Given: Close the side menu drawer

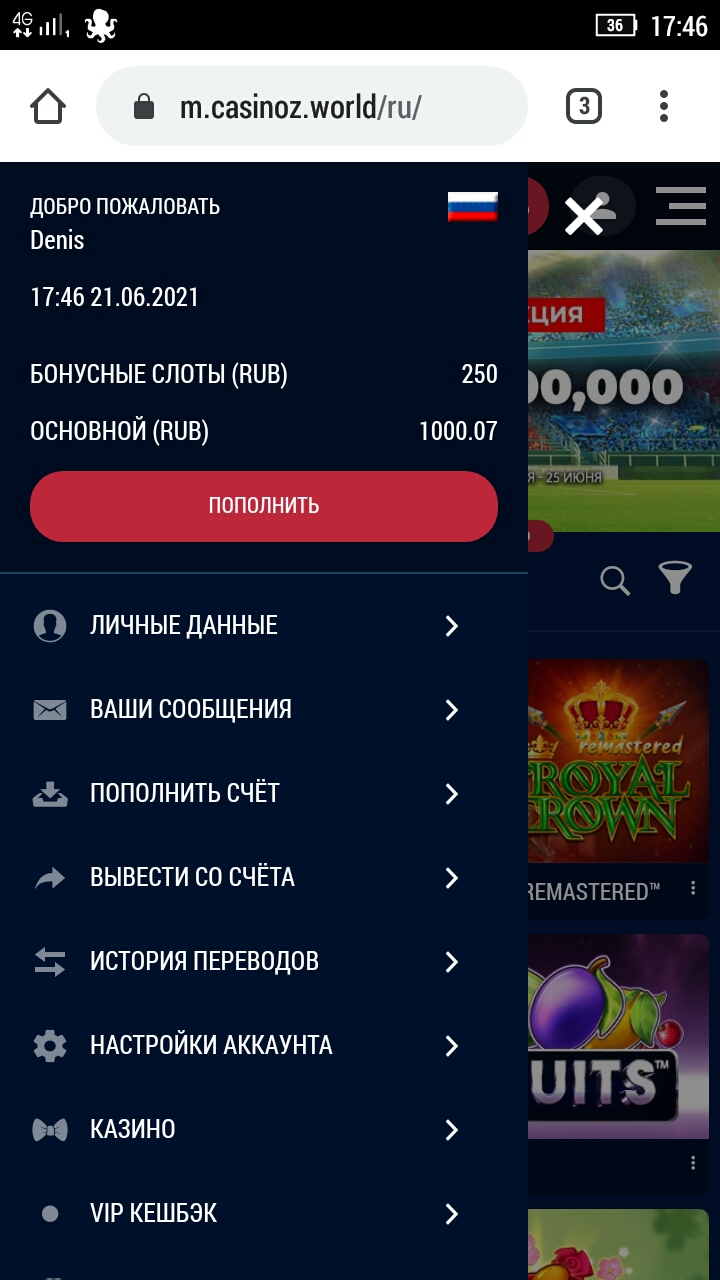Looking at the screenshot, I should point(583,215).
